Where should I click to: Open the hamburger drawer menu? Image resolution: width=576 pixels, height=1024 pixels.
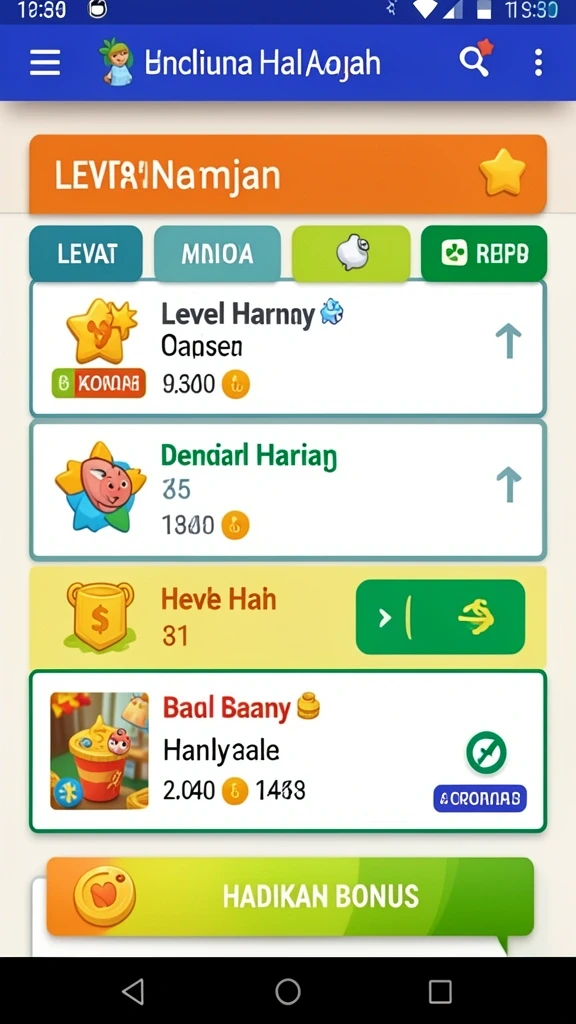pyautogui.click(x=45, y=63)
